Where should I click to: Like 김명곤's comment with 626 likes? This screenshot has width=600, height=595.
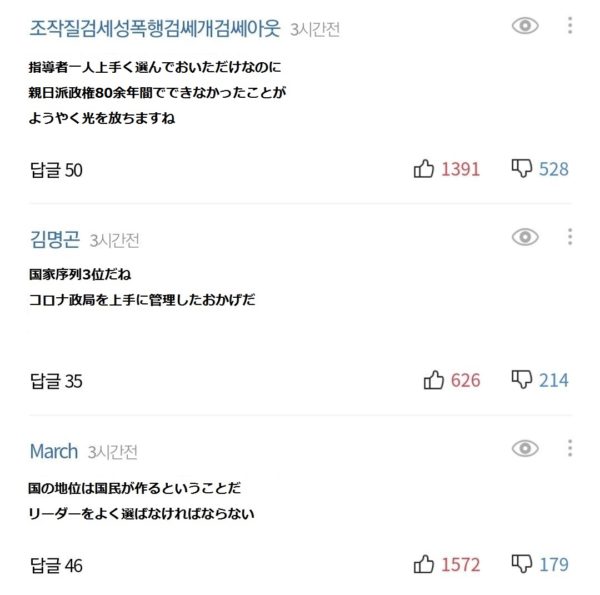pyautogui.click(x=434, y=380)
